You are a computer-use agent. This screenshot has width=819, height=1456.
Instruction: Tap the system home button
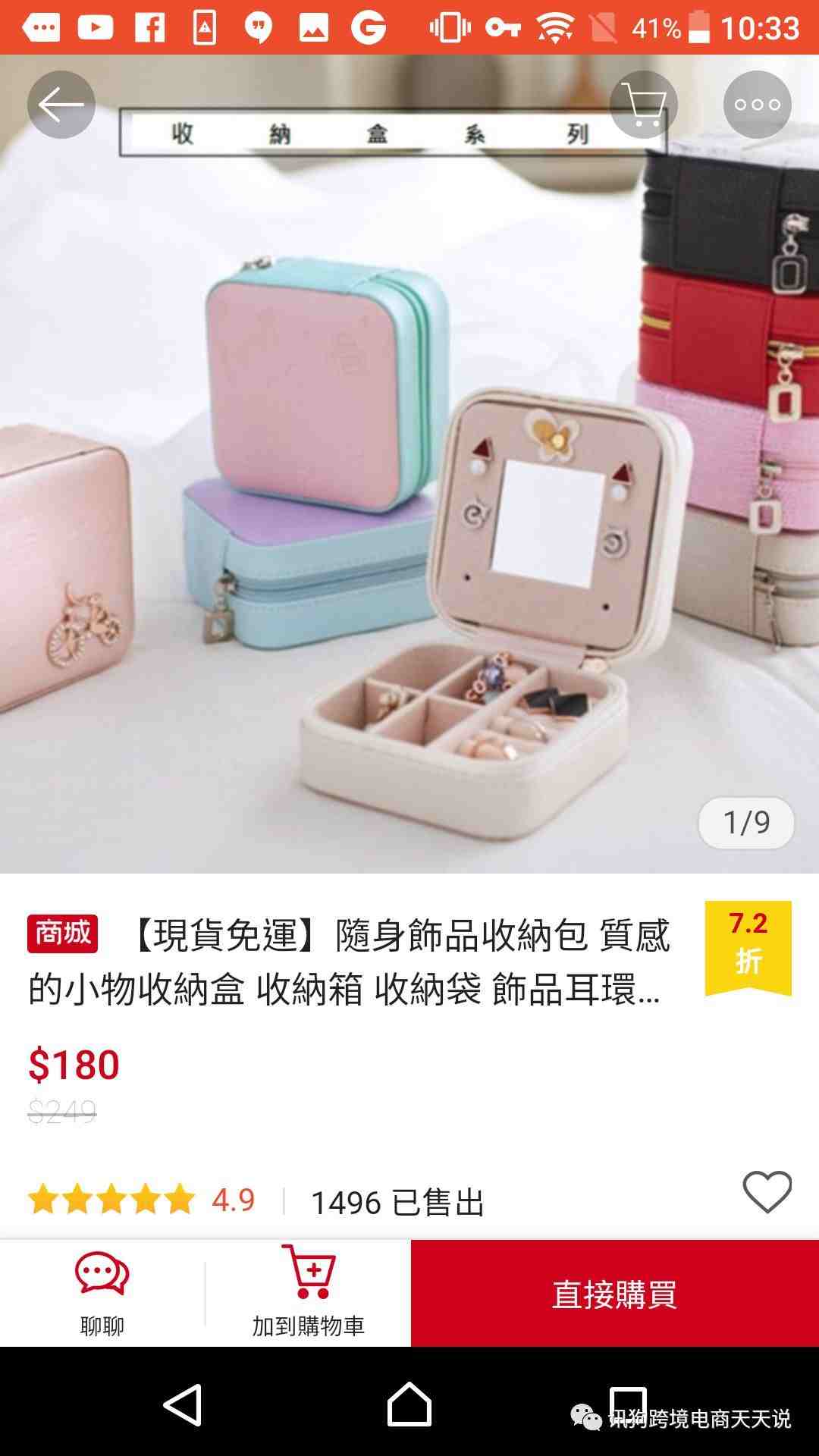(409, 1404)
